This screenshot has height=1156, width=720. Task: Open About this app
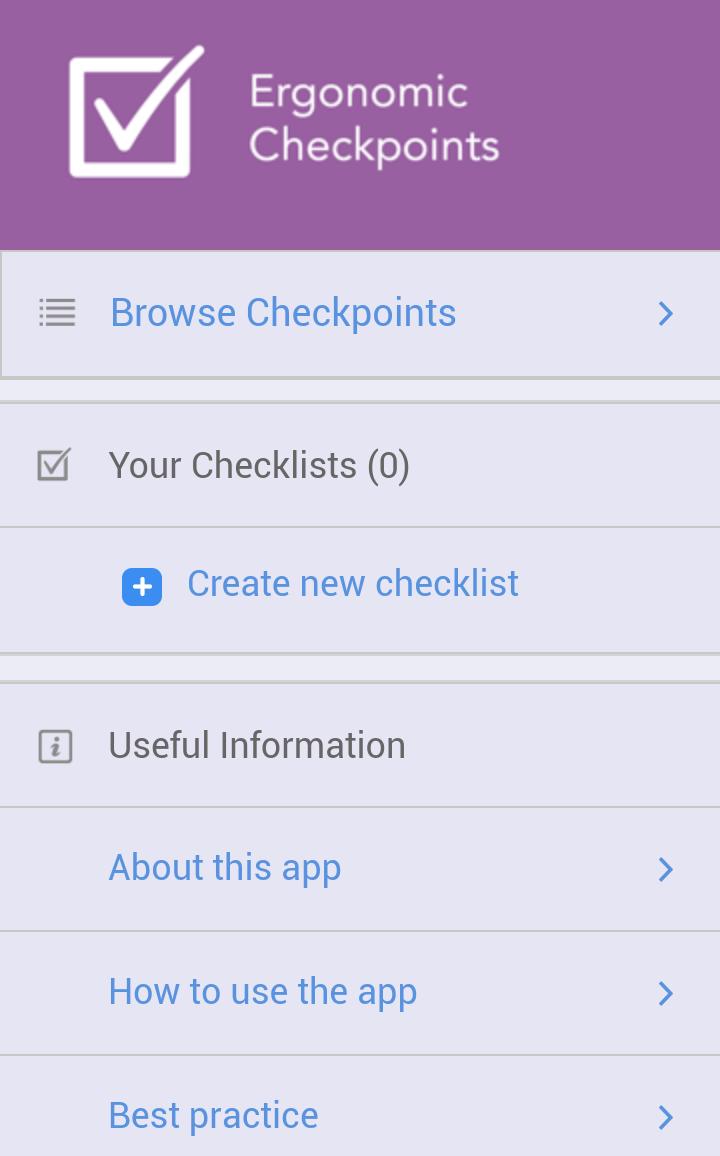[224, 868]
